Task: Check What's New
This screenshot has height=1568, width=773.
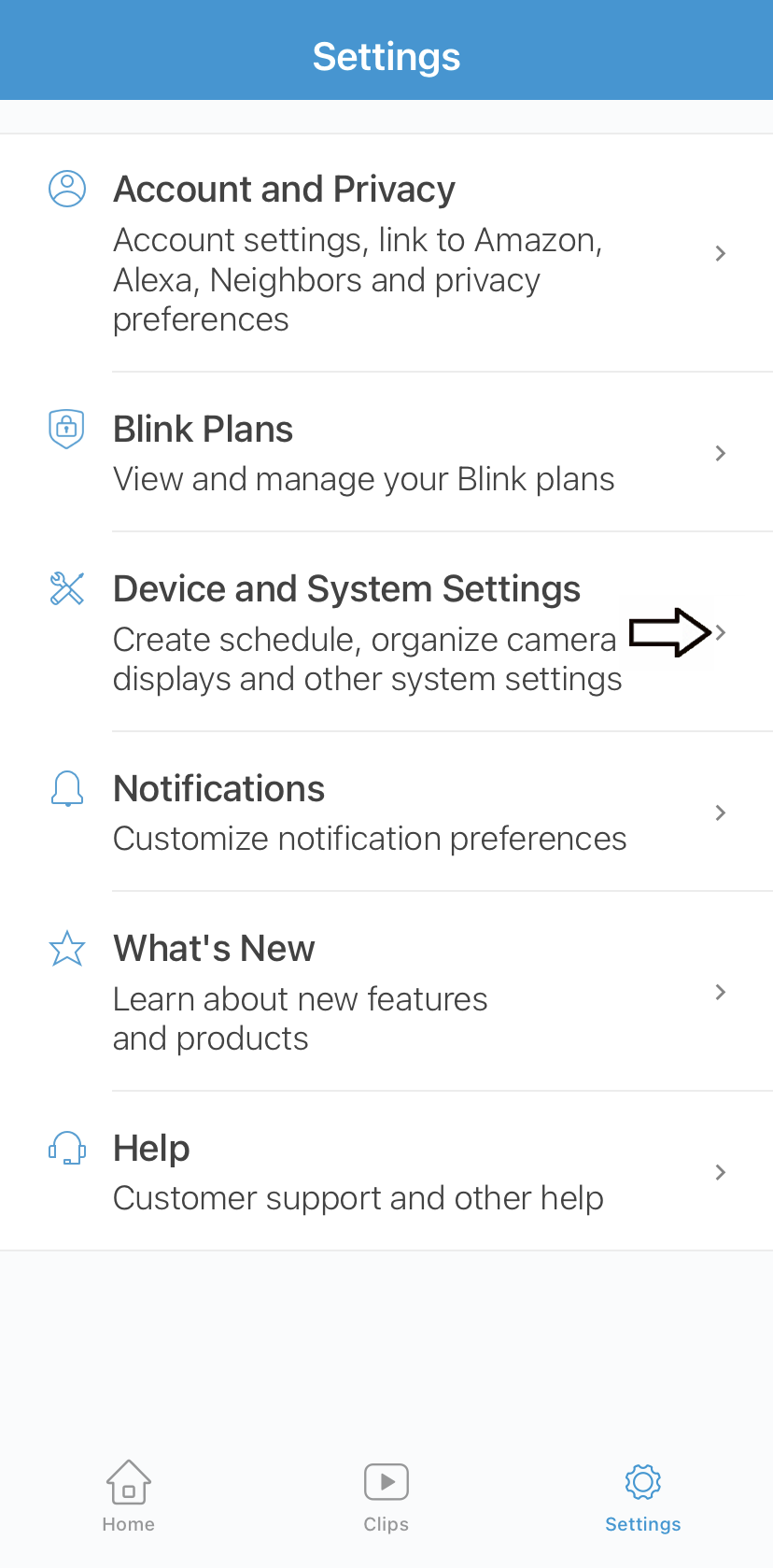Action: point(386,992)
